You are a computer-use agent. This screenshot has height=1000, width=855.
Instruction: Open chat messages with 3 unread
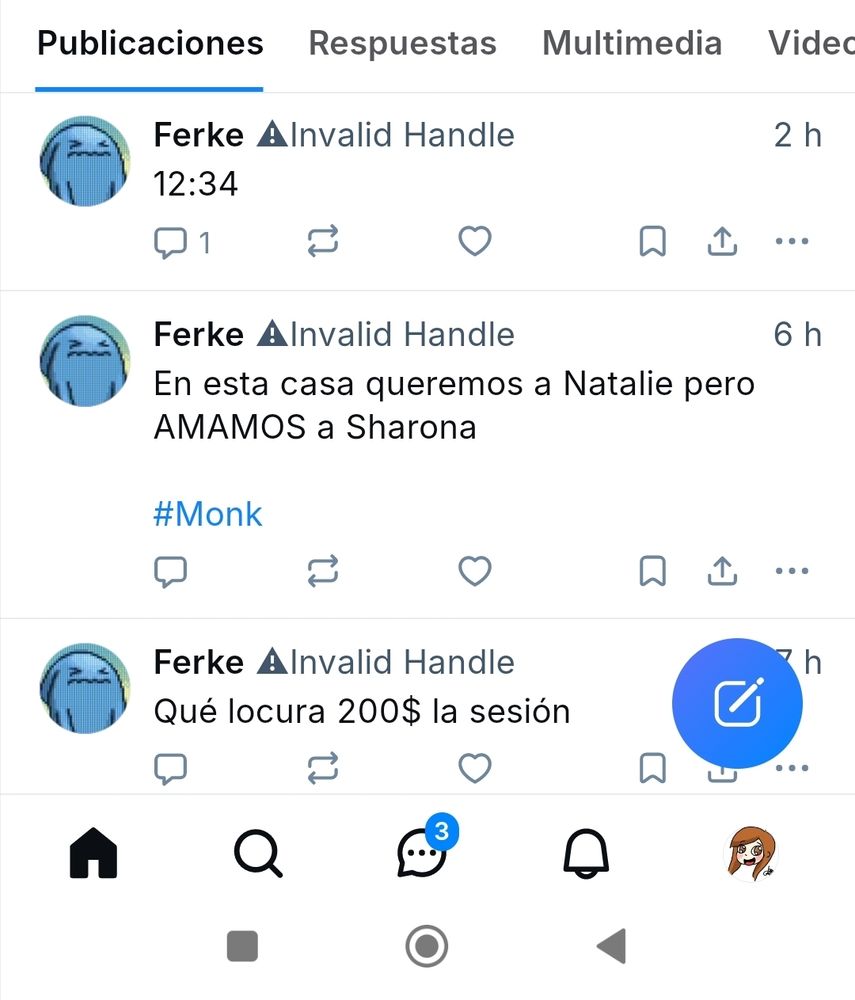coord(423,853)
